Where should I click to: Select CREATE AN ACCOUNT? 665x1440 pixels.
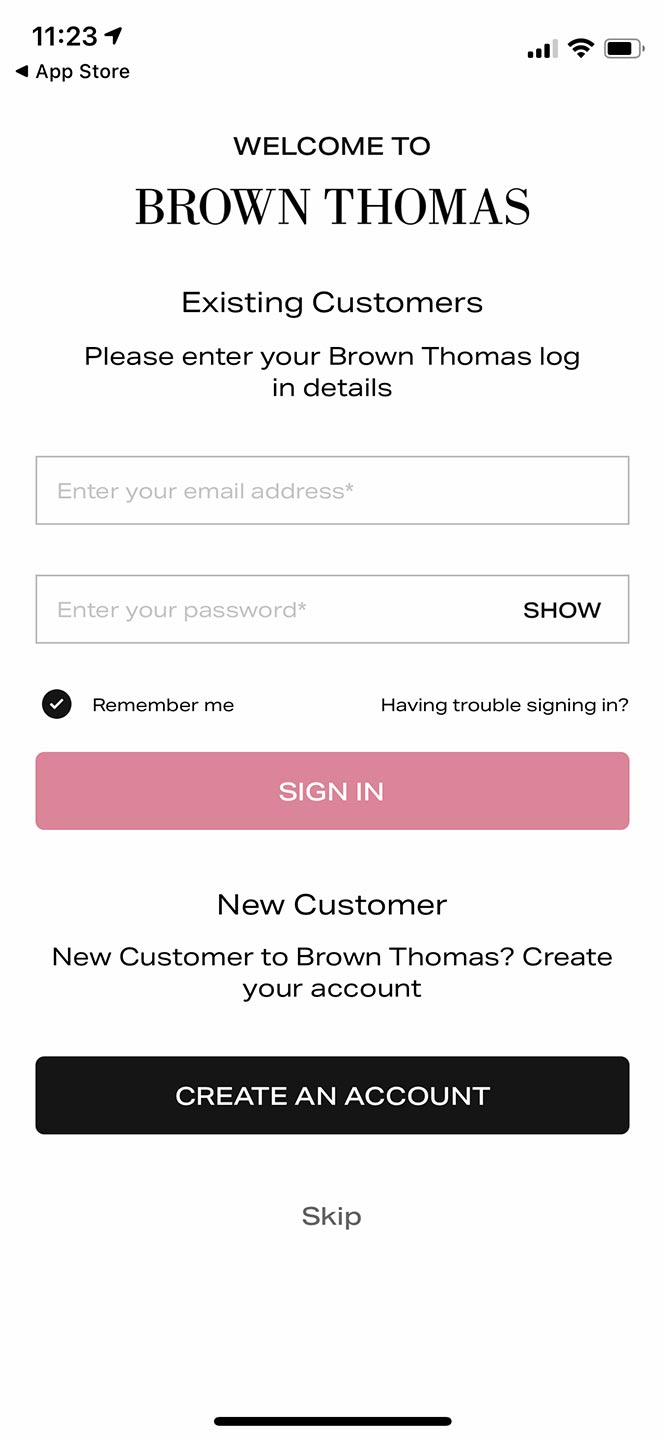pos(332,1095)
